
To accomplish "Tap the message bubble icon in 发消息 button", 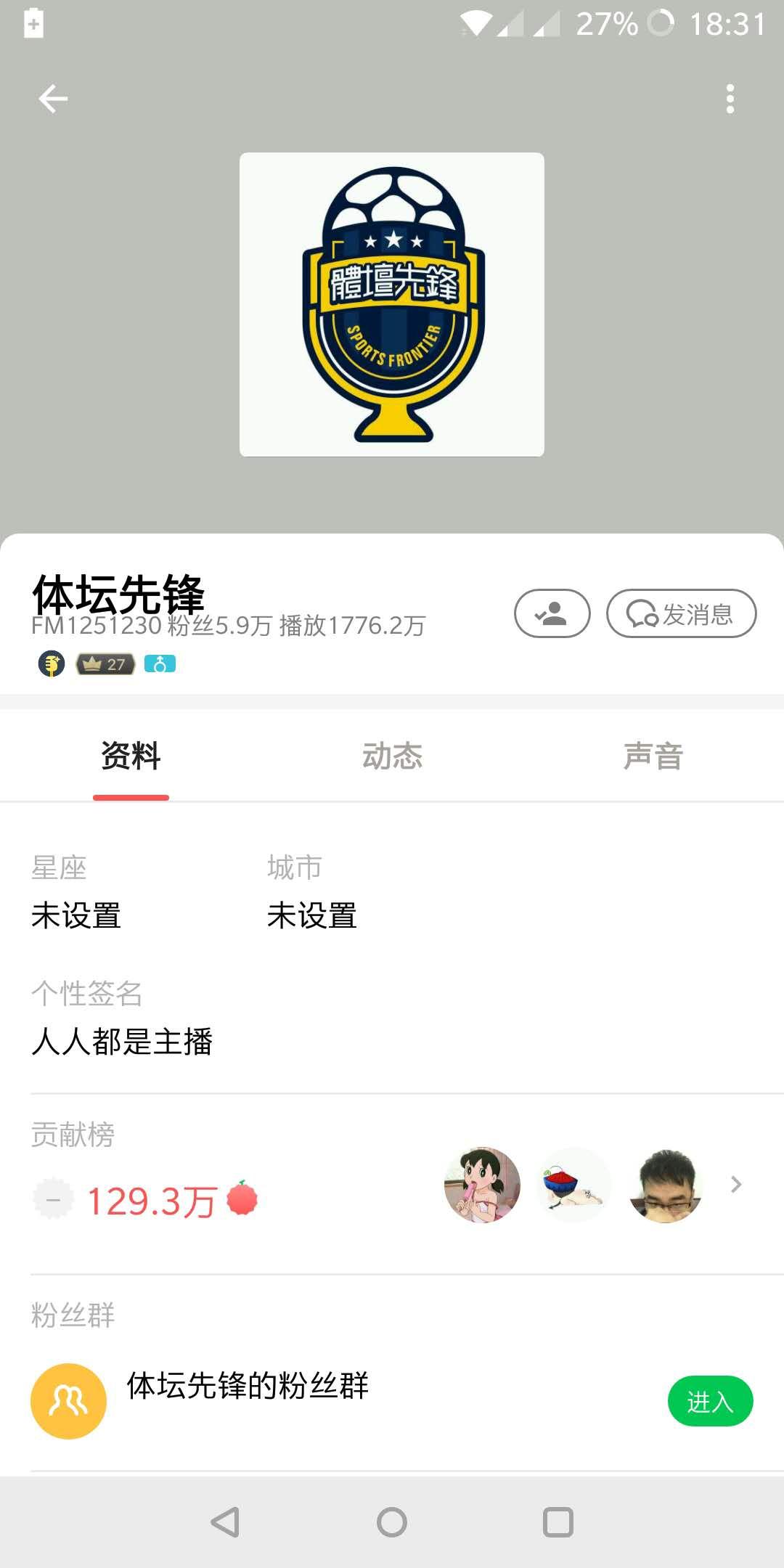I will [x=642, y=613].
